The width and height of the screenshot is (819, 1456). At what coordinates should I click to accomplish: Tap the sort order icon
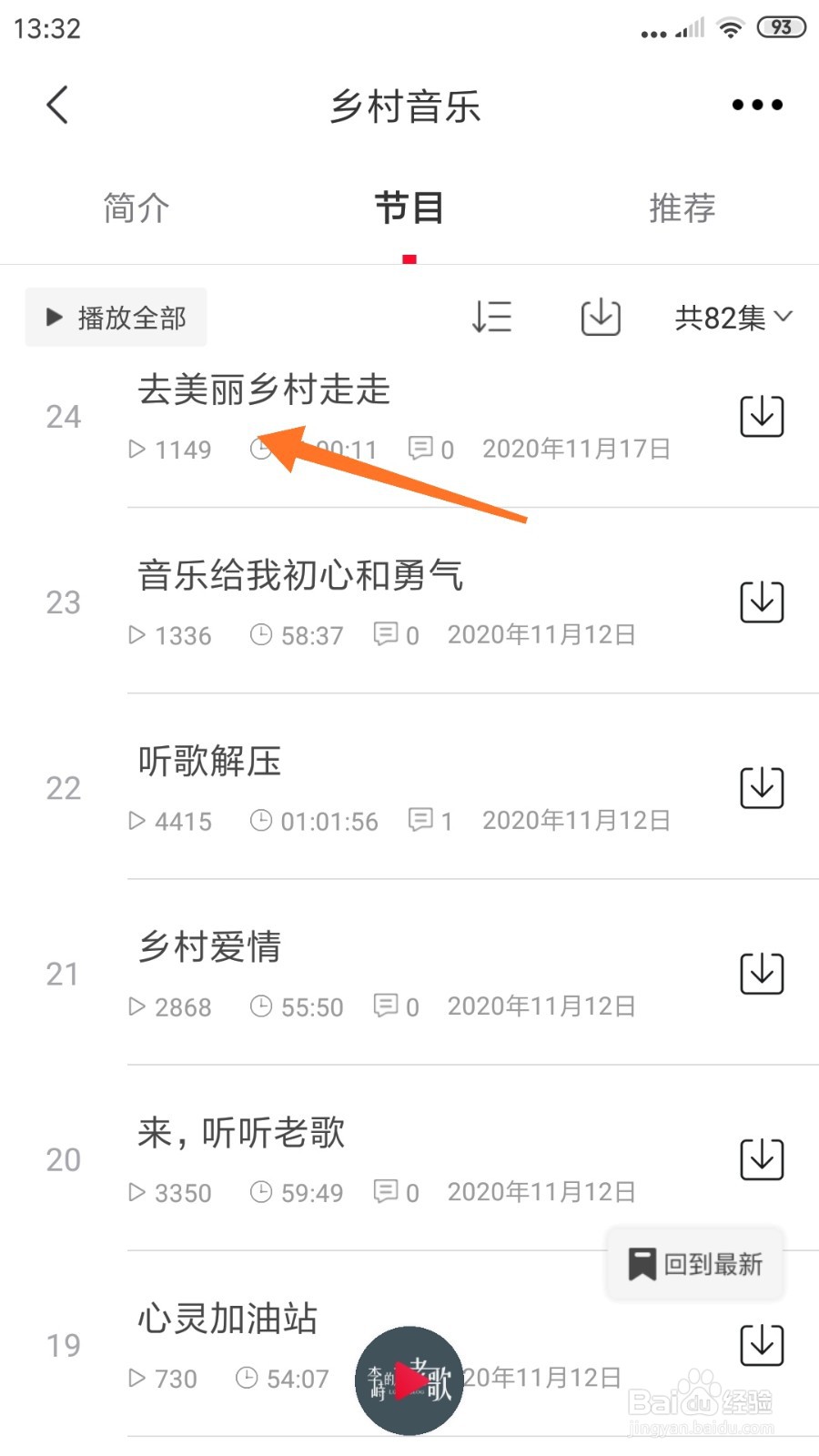click(x=492, y=318)
